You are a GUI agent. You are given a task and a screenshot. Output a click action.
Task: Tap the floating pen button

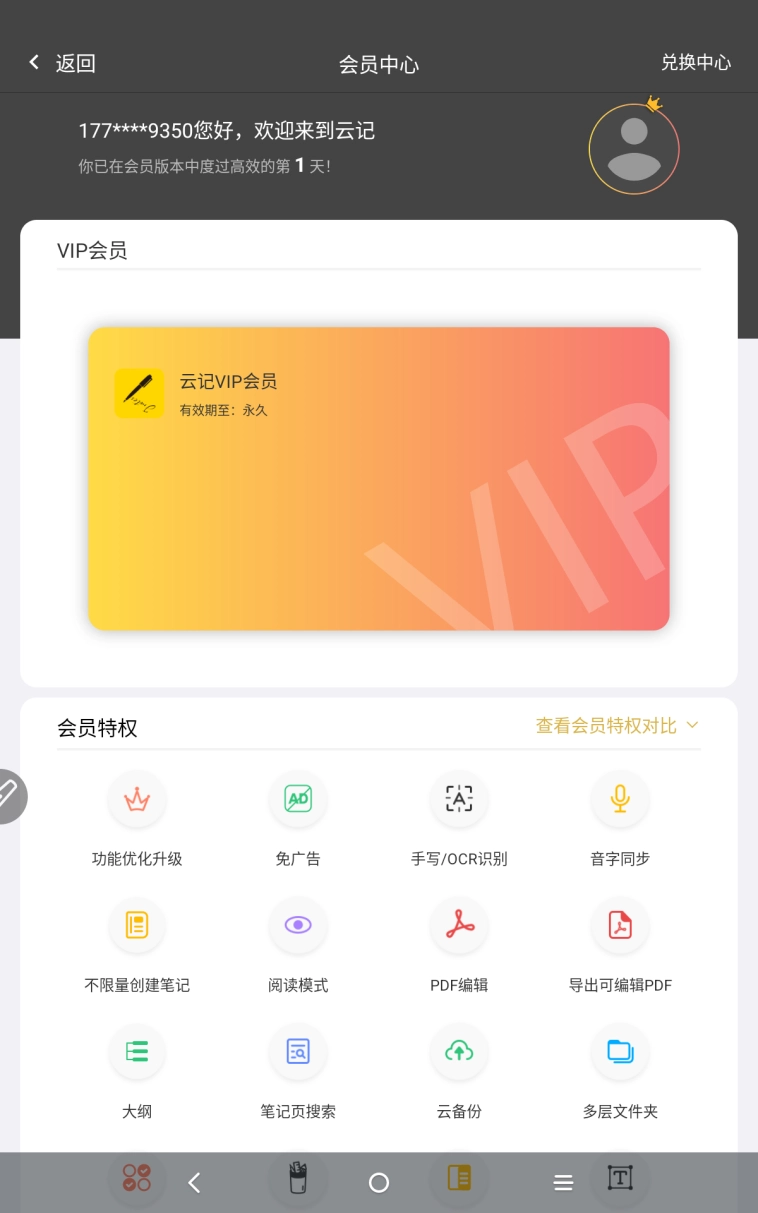8,795
